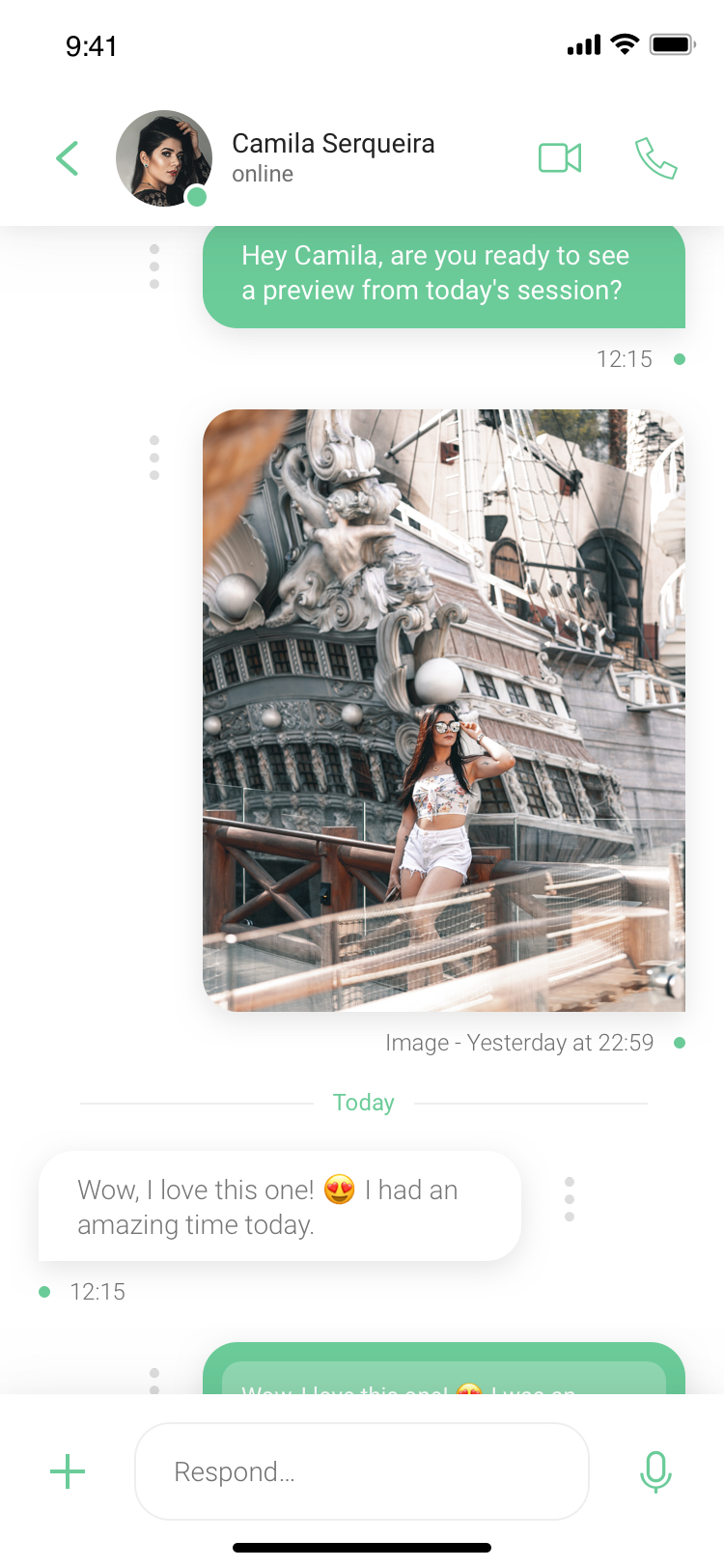This screenshot has height=1568, width=724.
Task: Add an attachment with the plus icon
Action: click(68, 1471)
